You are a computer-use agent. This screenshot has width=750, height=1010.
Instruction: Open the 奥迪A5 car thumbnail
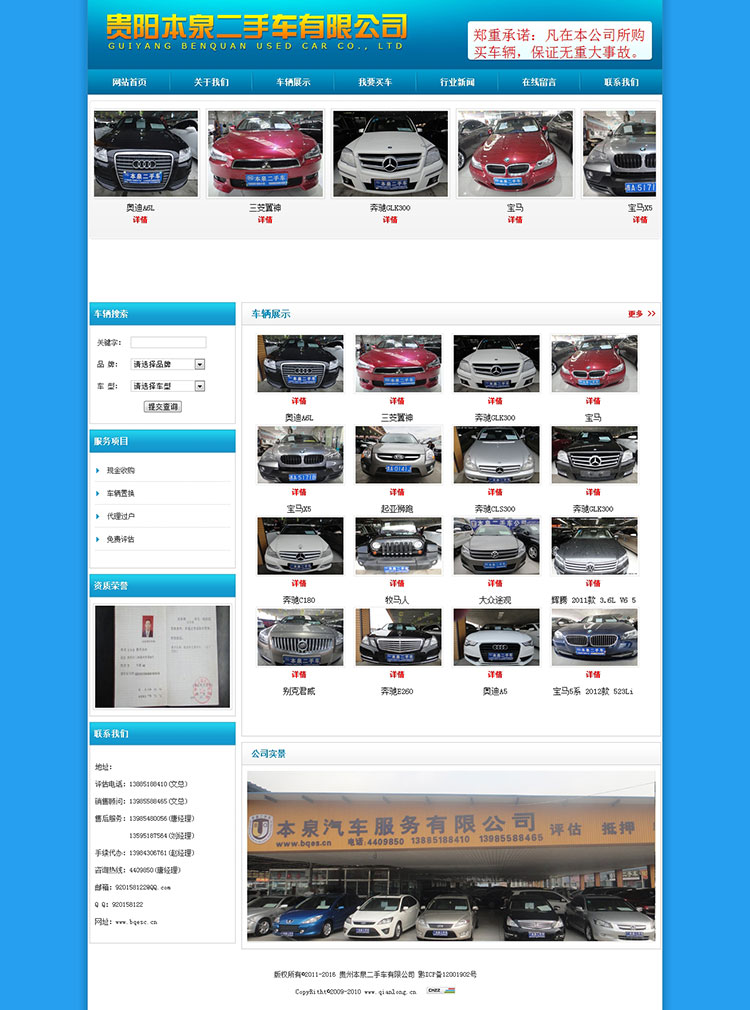pos(496,637)
